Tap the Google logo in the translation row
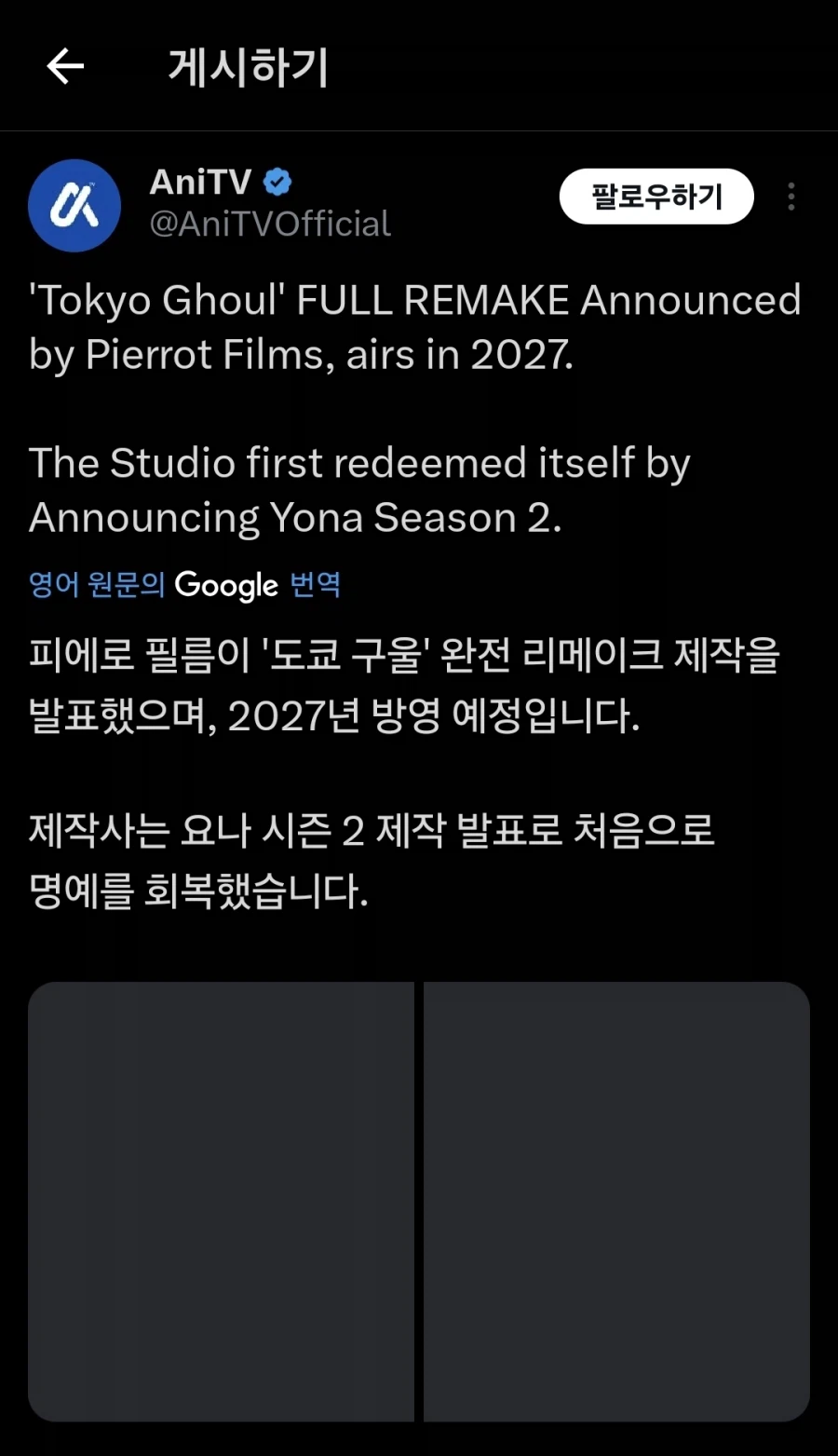Screen dimensions: 838x1456 226,584
